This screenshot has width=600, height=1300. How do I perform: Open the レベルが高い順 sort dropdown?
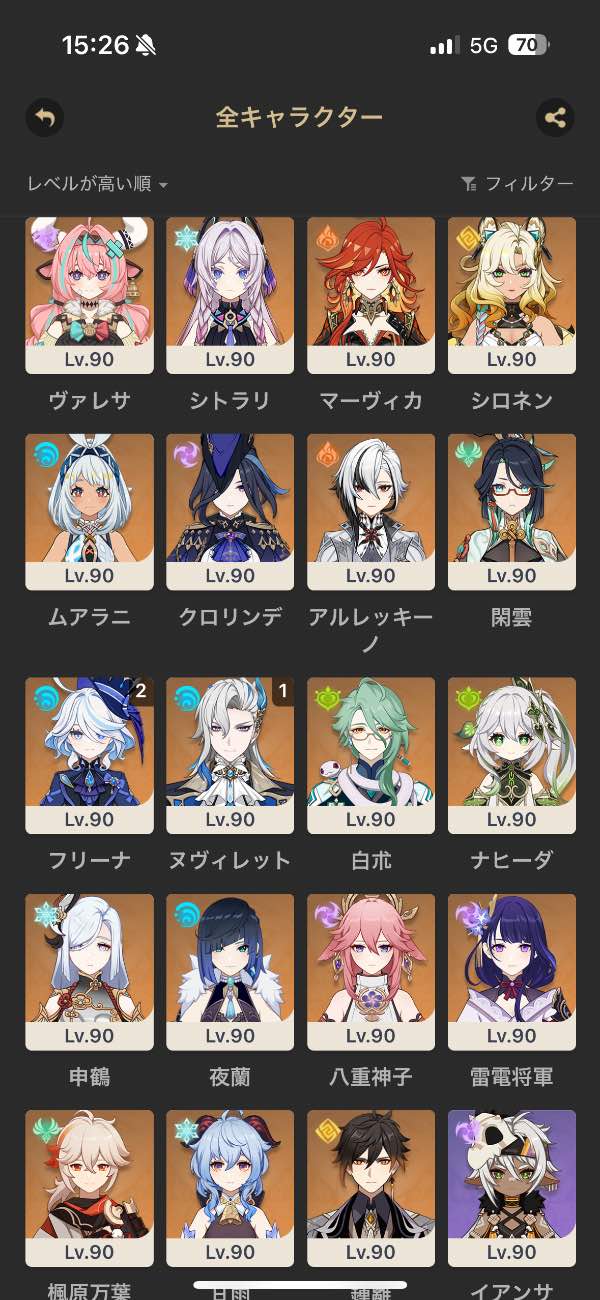(x=97, y=184)
